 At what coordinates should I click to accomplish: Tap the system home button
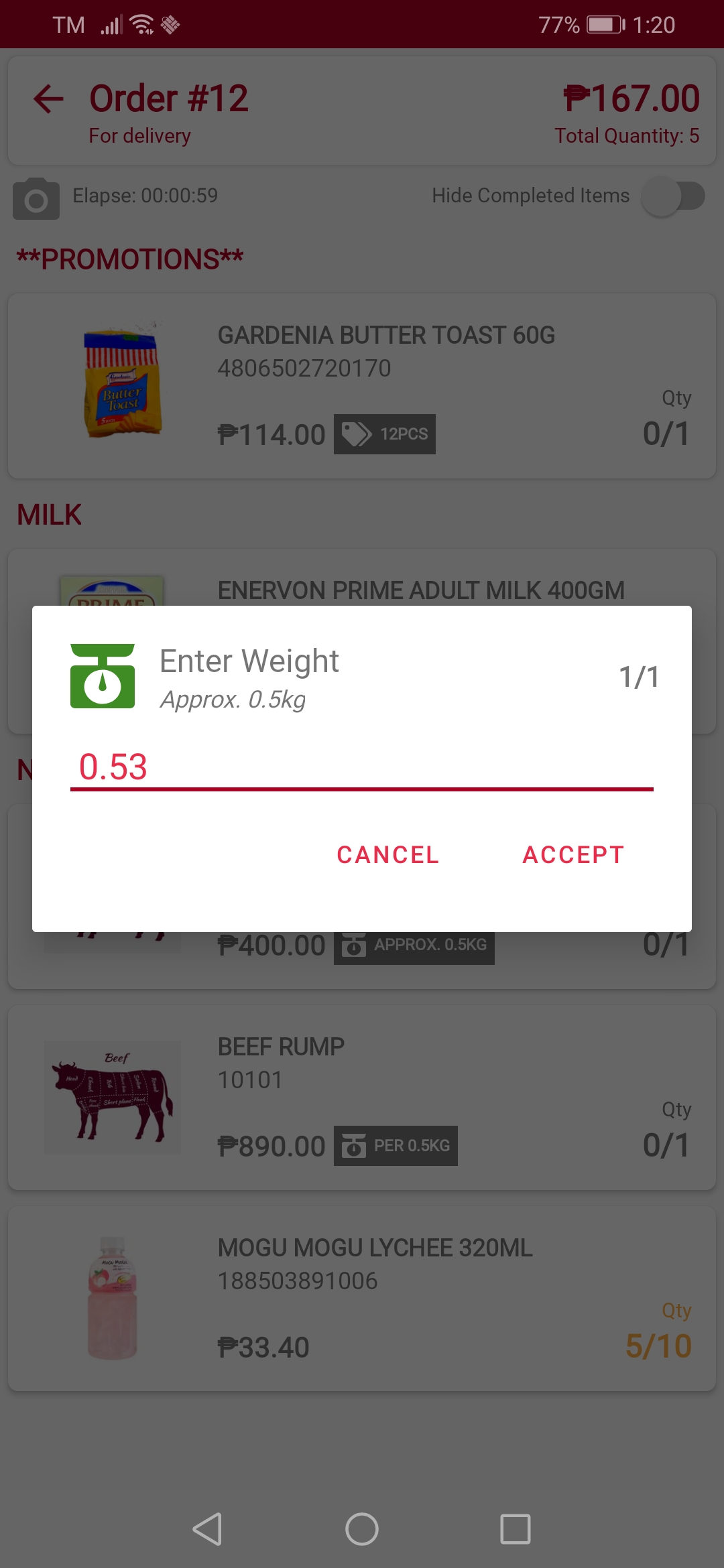coord(362,1529)
